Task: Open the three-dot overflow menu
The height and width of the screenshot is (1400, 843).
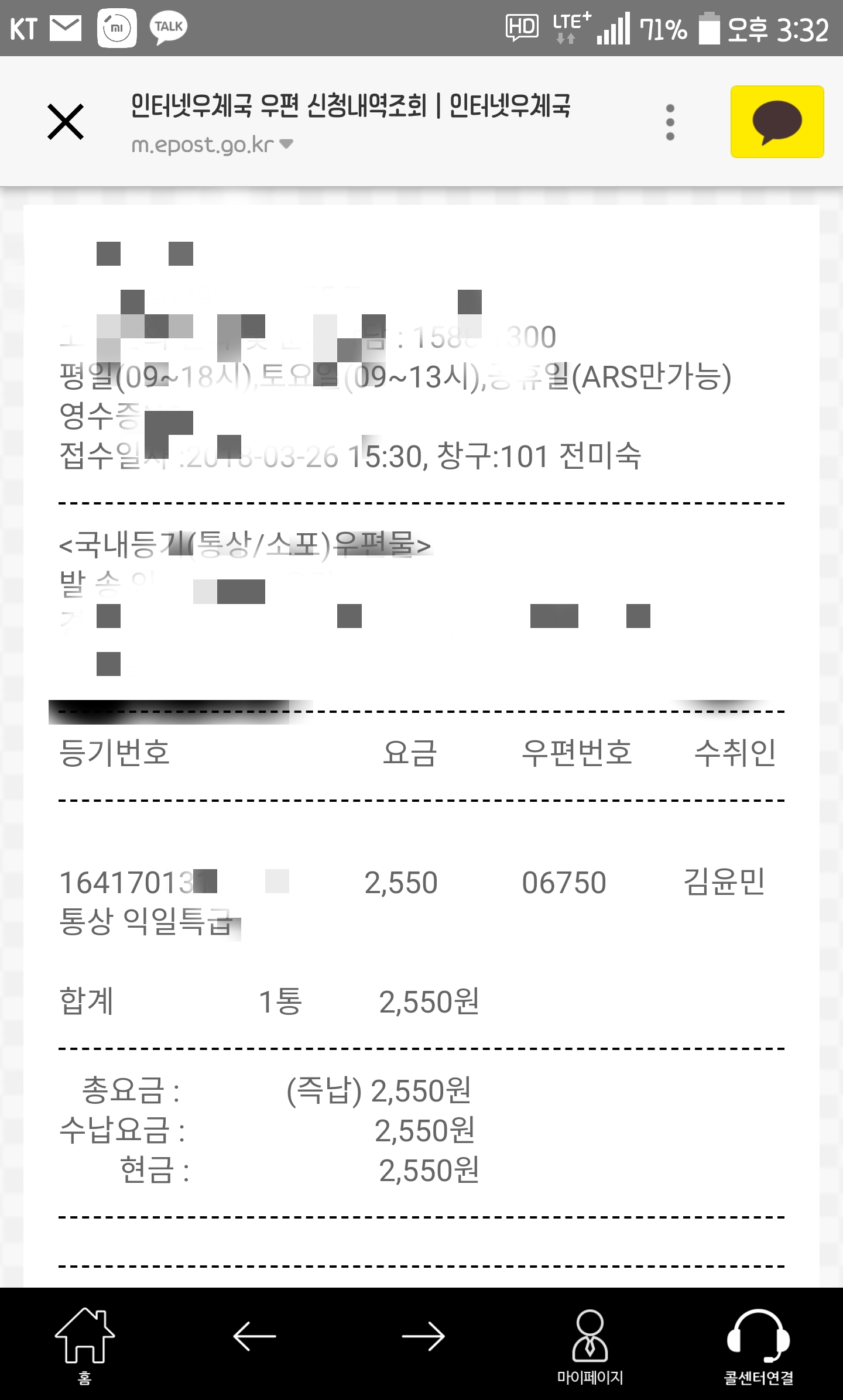Action: [x=670, y=122]
